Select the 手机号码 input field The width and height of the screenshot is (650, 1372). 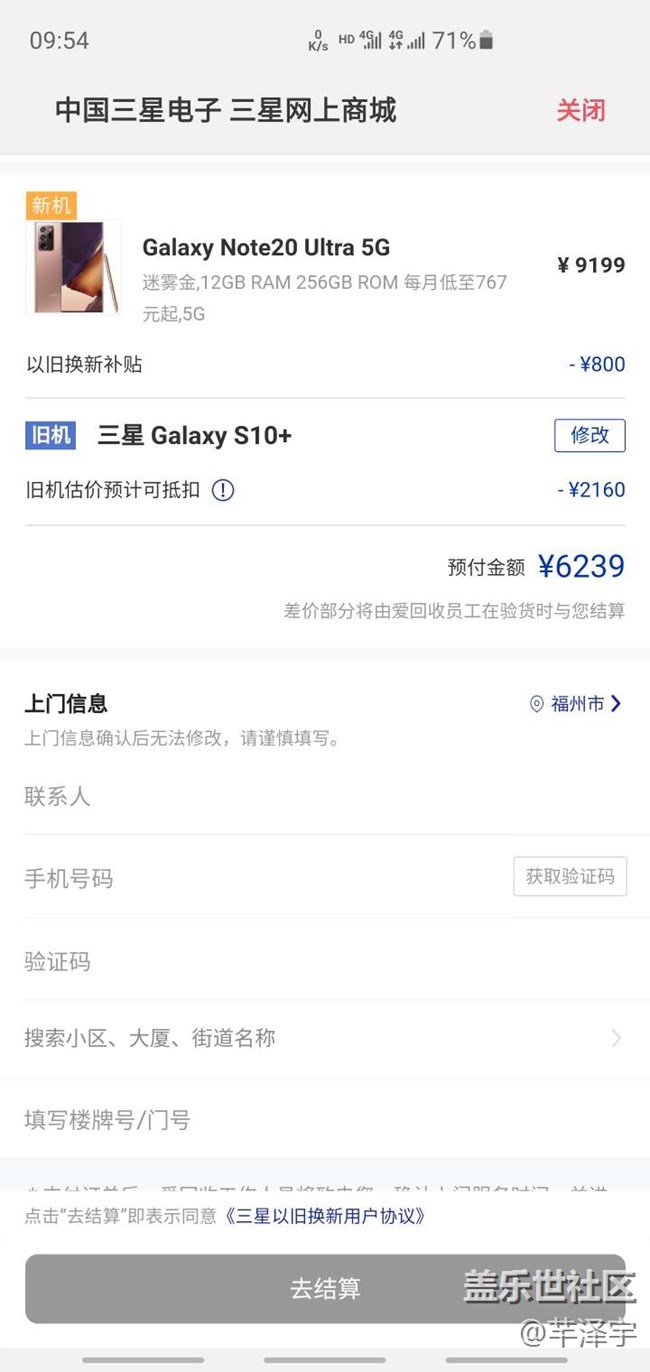coord(260,878)
